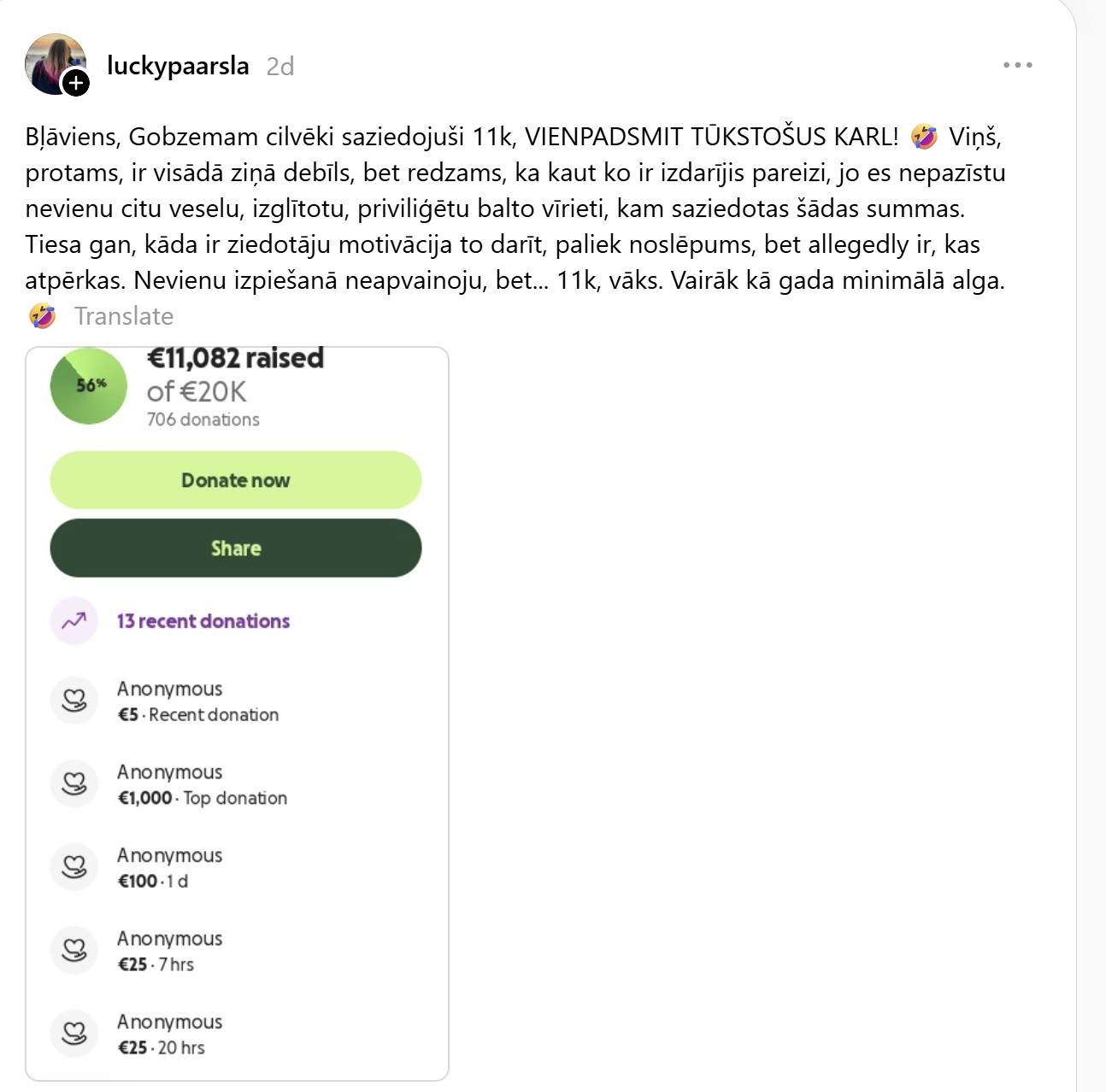Open luckypaarsla's profile from the username
This screenshot has height=1092, width=1106.
tap(178, 66)
